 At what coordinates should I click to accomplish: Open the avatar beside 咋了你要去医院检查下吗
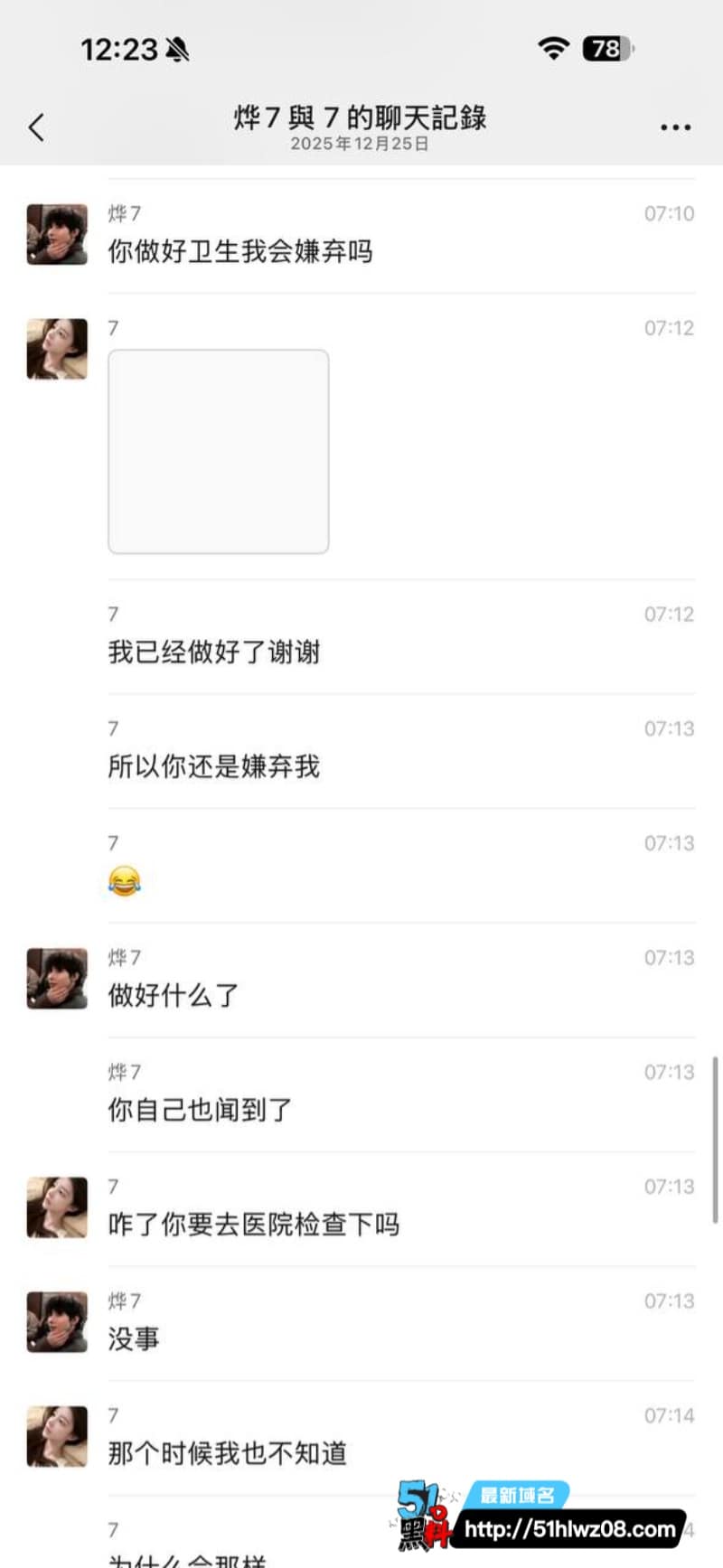tap(57, 1207)
